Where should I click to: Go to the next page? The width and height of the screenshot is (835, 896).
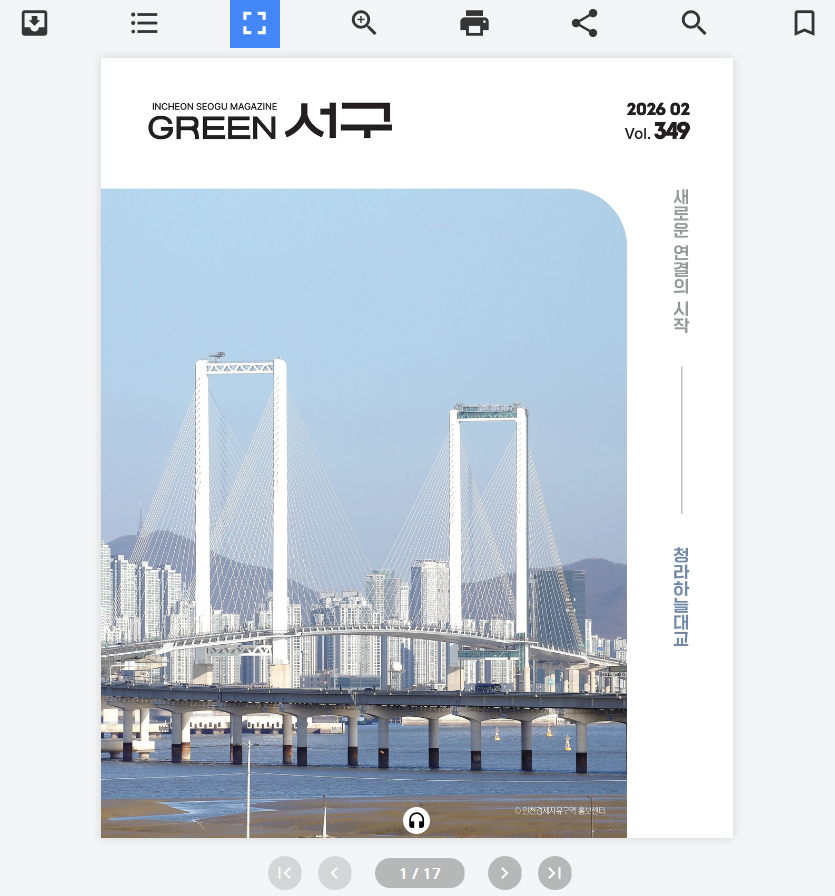[505, 873]
